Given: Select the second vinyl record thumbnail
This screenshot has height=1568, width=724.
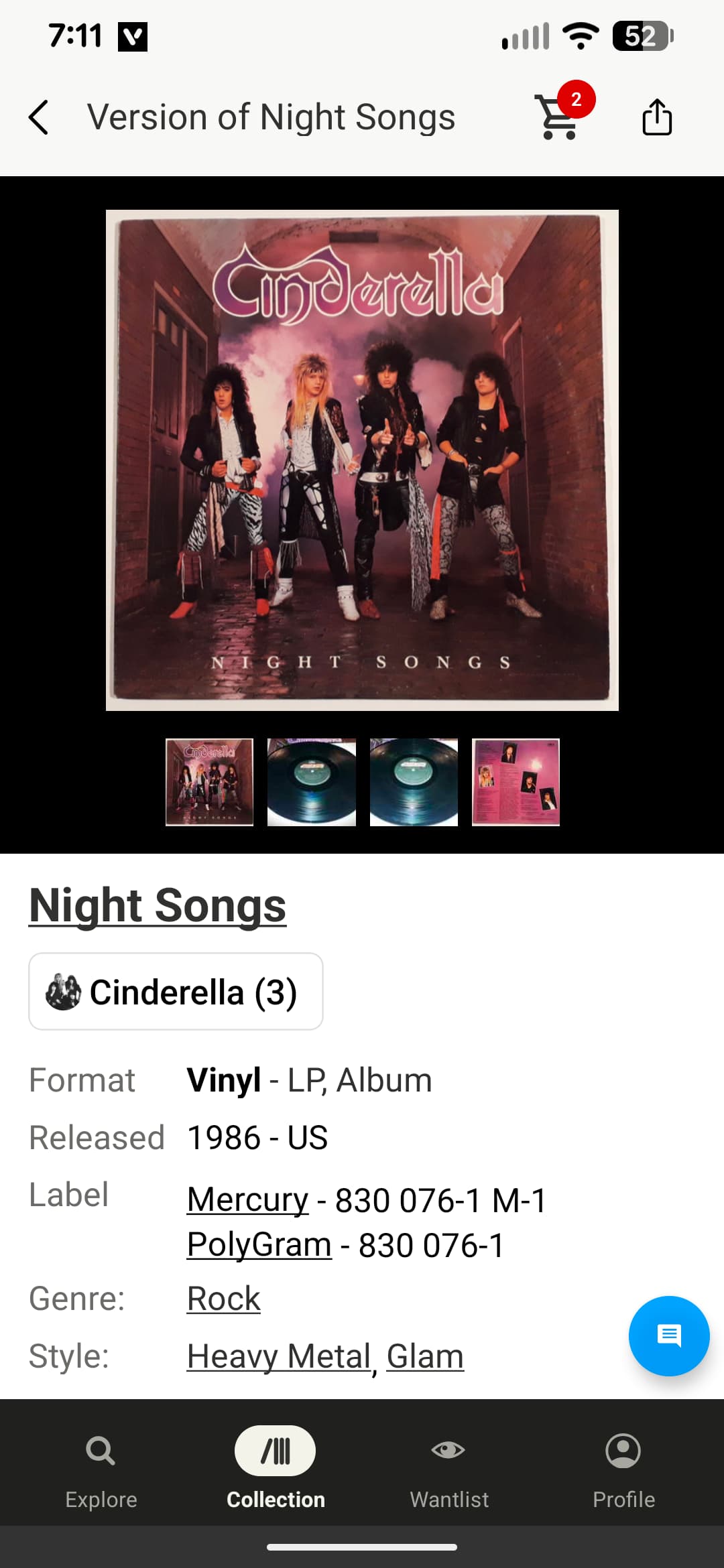Looking at the screenshot, I should 312,782.
